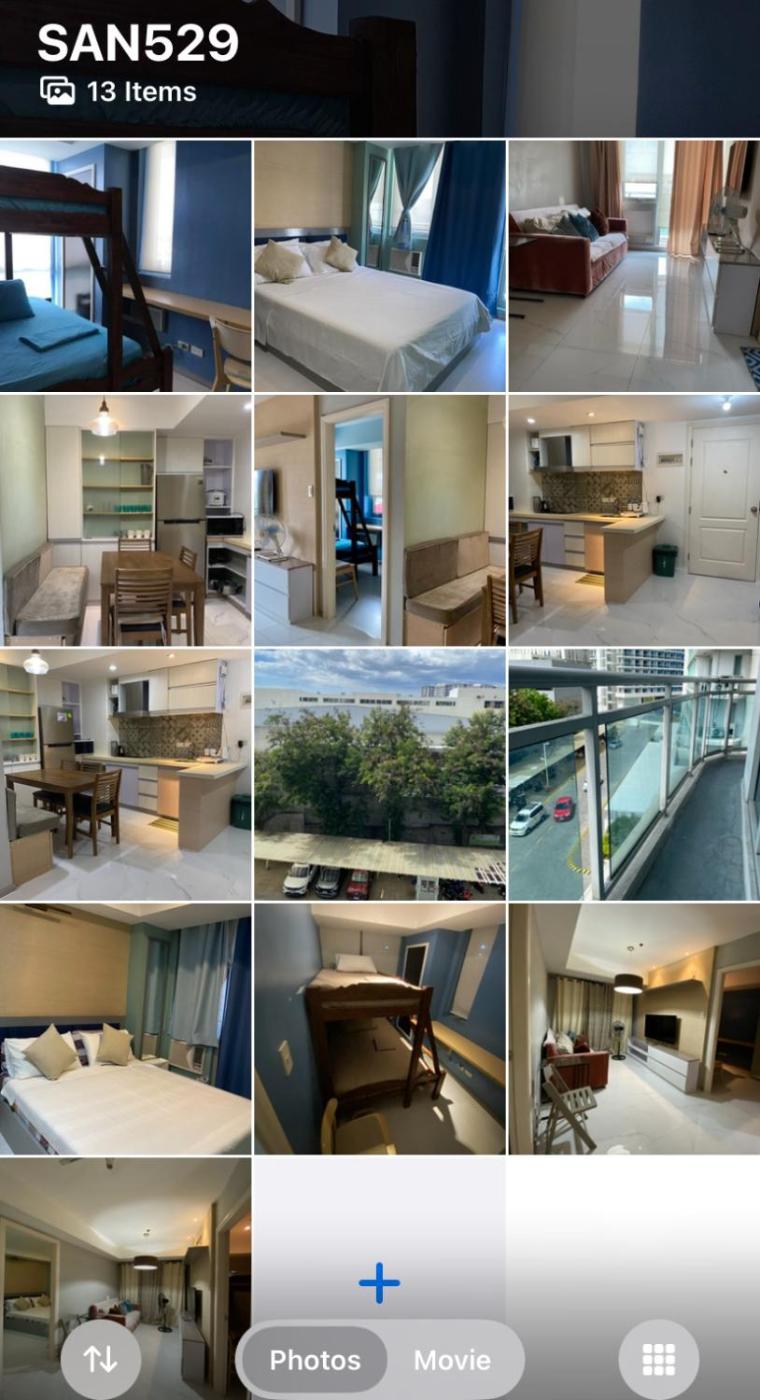Switch to the Movie tab

click(x=452, y=1360)
